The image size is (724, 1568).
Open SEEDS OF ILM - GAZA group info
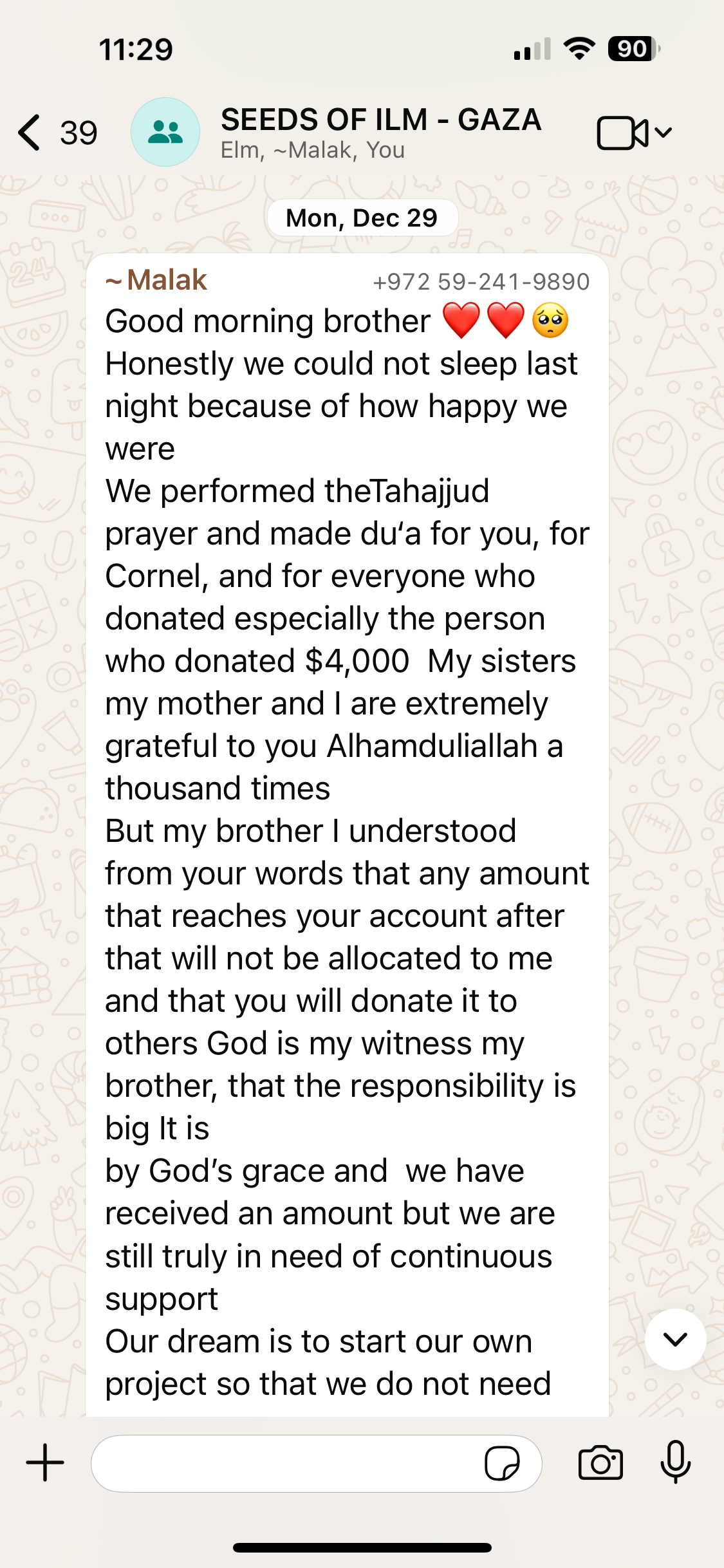coord(380,131)
